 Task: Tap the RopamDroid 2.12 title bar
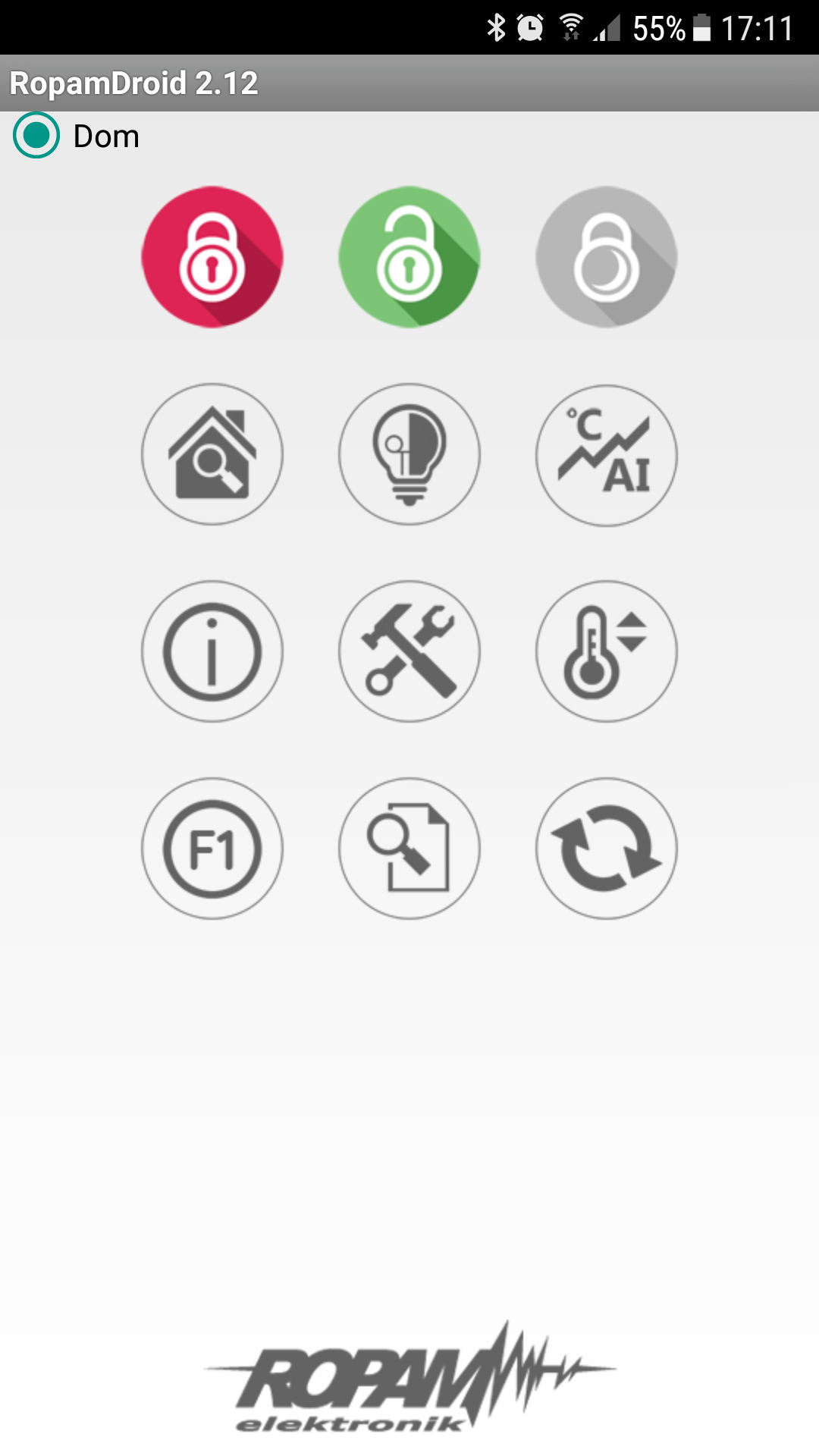135,84
